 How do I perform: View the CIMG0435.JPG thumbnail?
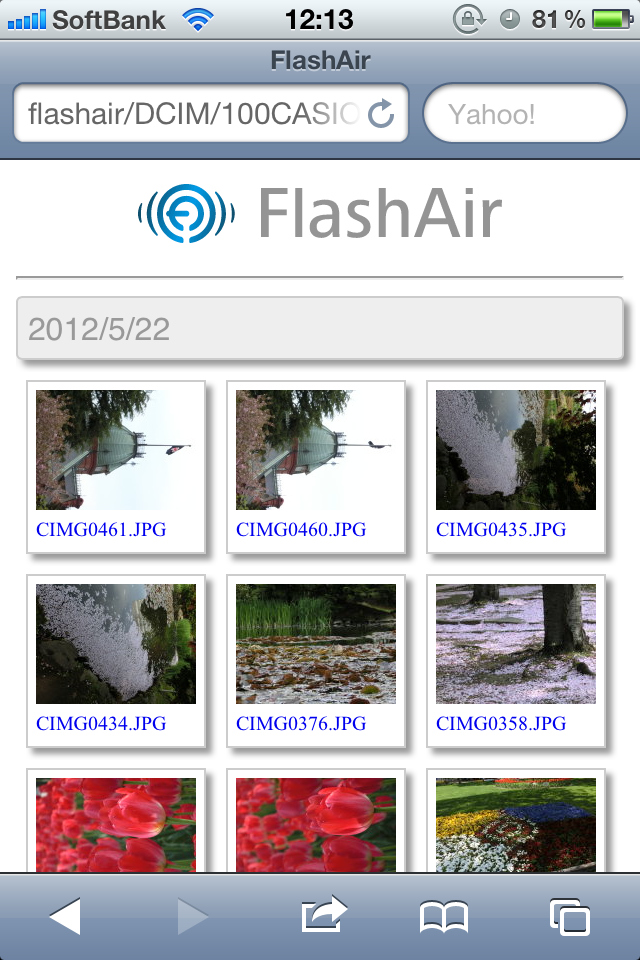click(x=516, y=452)
